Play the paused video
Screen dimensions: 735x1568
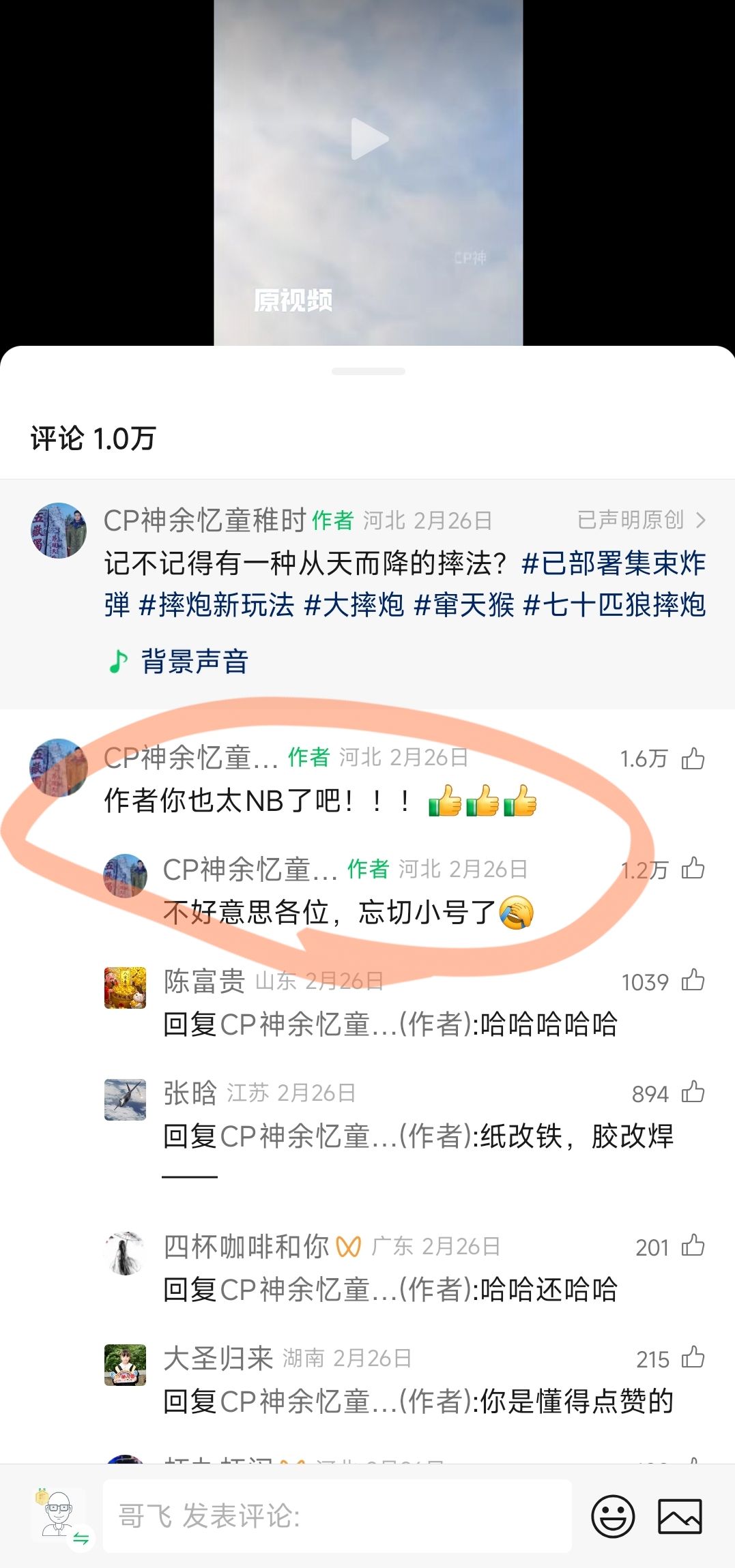(x=369, y=139)
